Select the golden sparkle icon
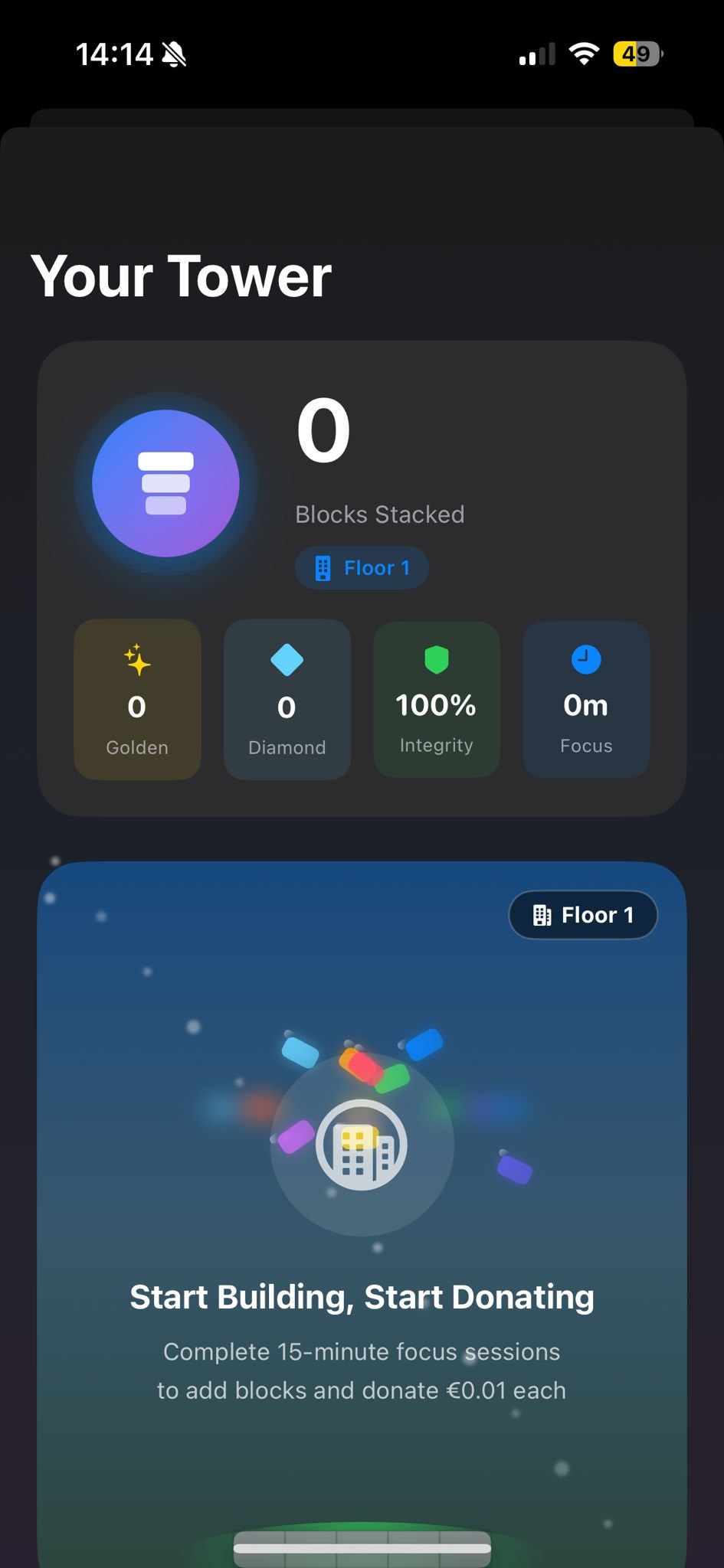This screenshot has height=1568, width=724. (x=136, y=660)
